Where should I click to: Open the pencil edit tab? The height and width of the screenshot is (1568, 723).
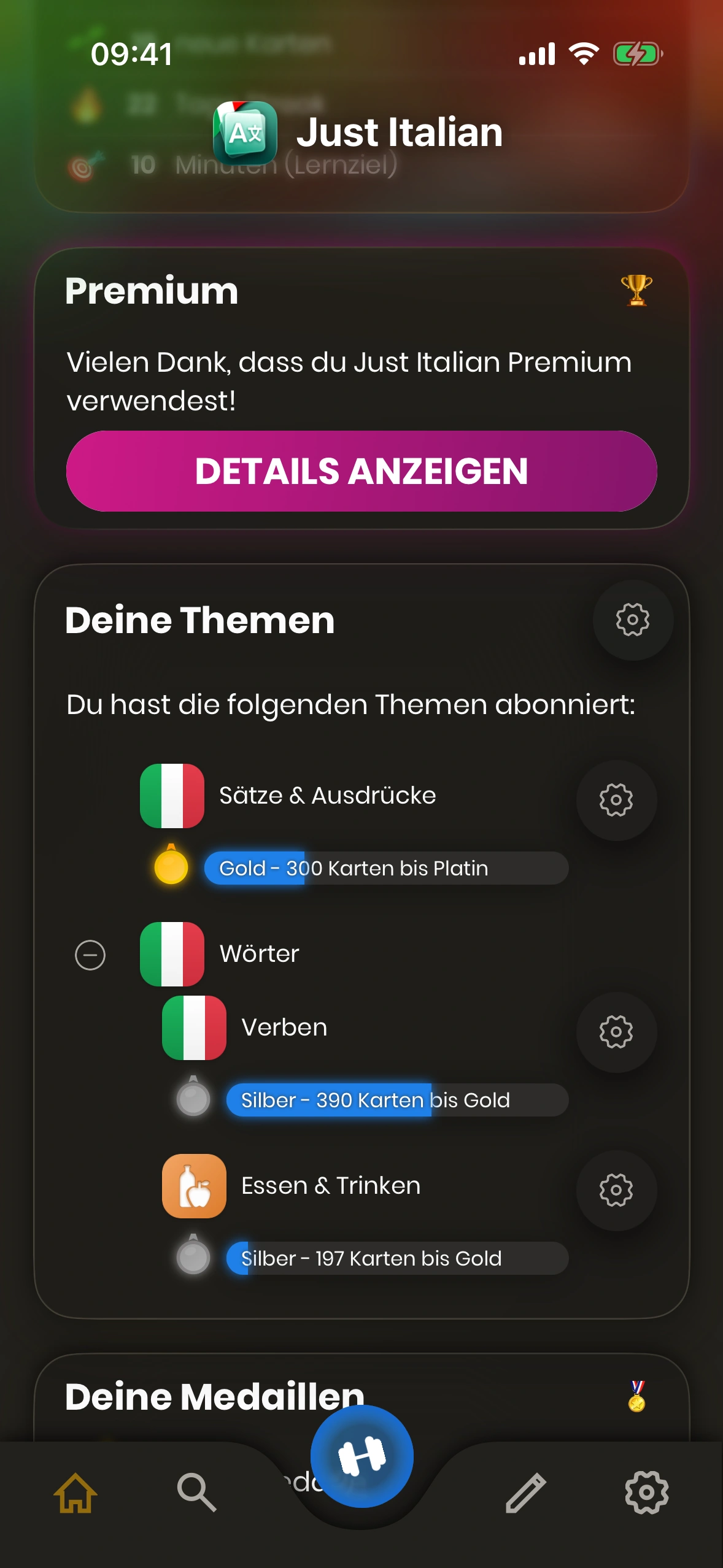click(525, 1493)
